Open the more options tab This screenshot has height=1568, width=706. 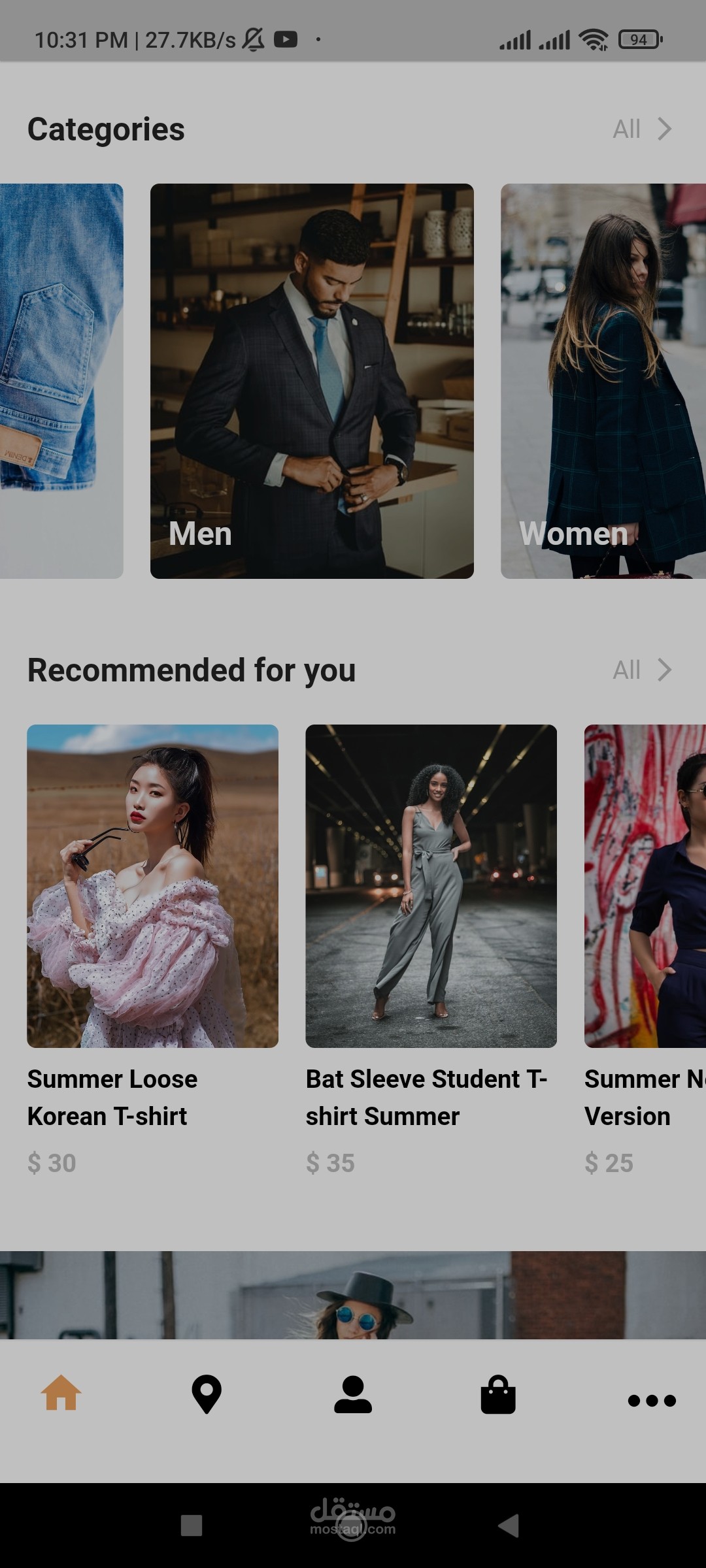coord(651,1400)
